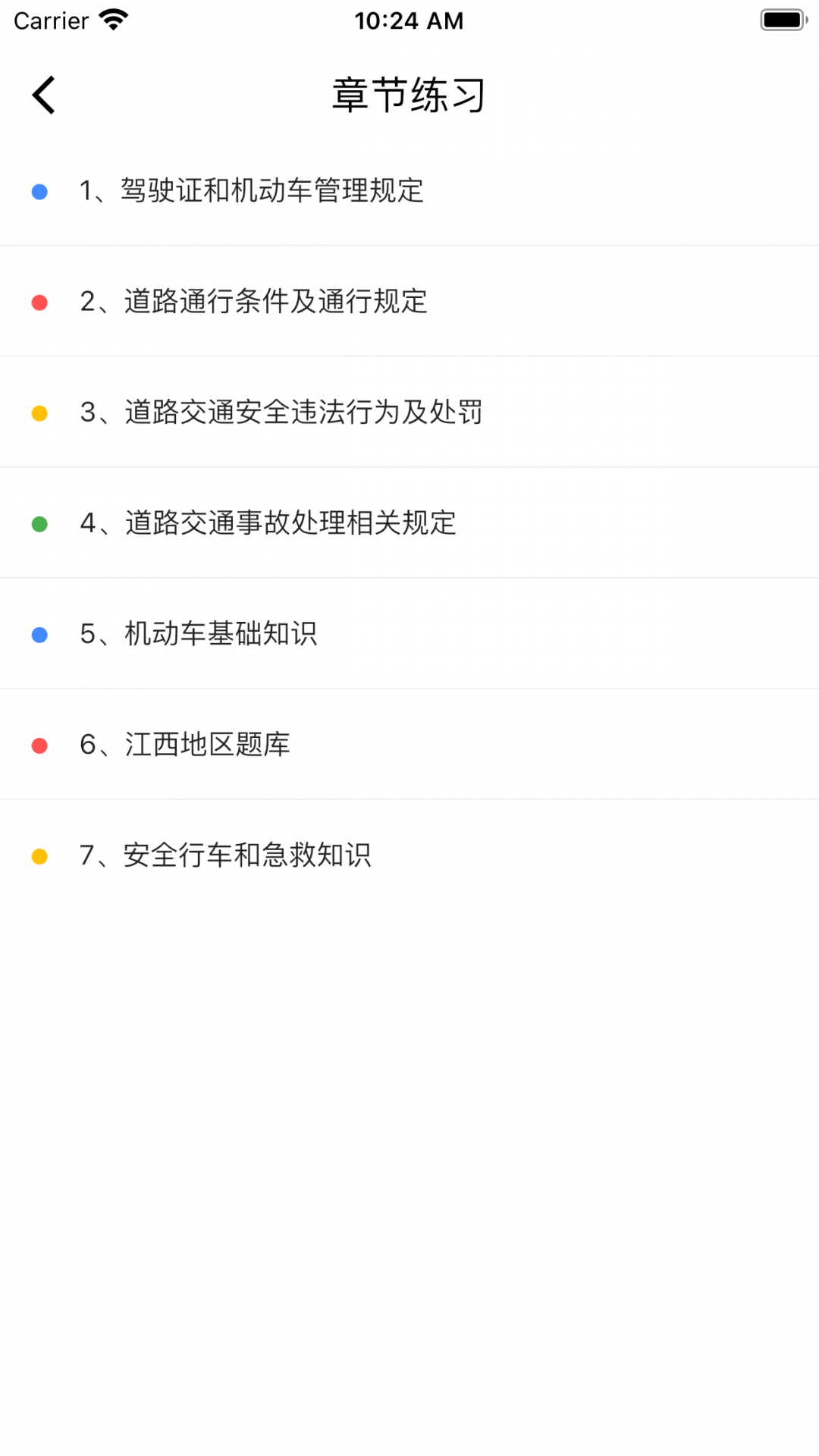Screen dimensions: 819x1456
Task: Tap the yellow dot beside chapter 3
Action: [39, 413]
